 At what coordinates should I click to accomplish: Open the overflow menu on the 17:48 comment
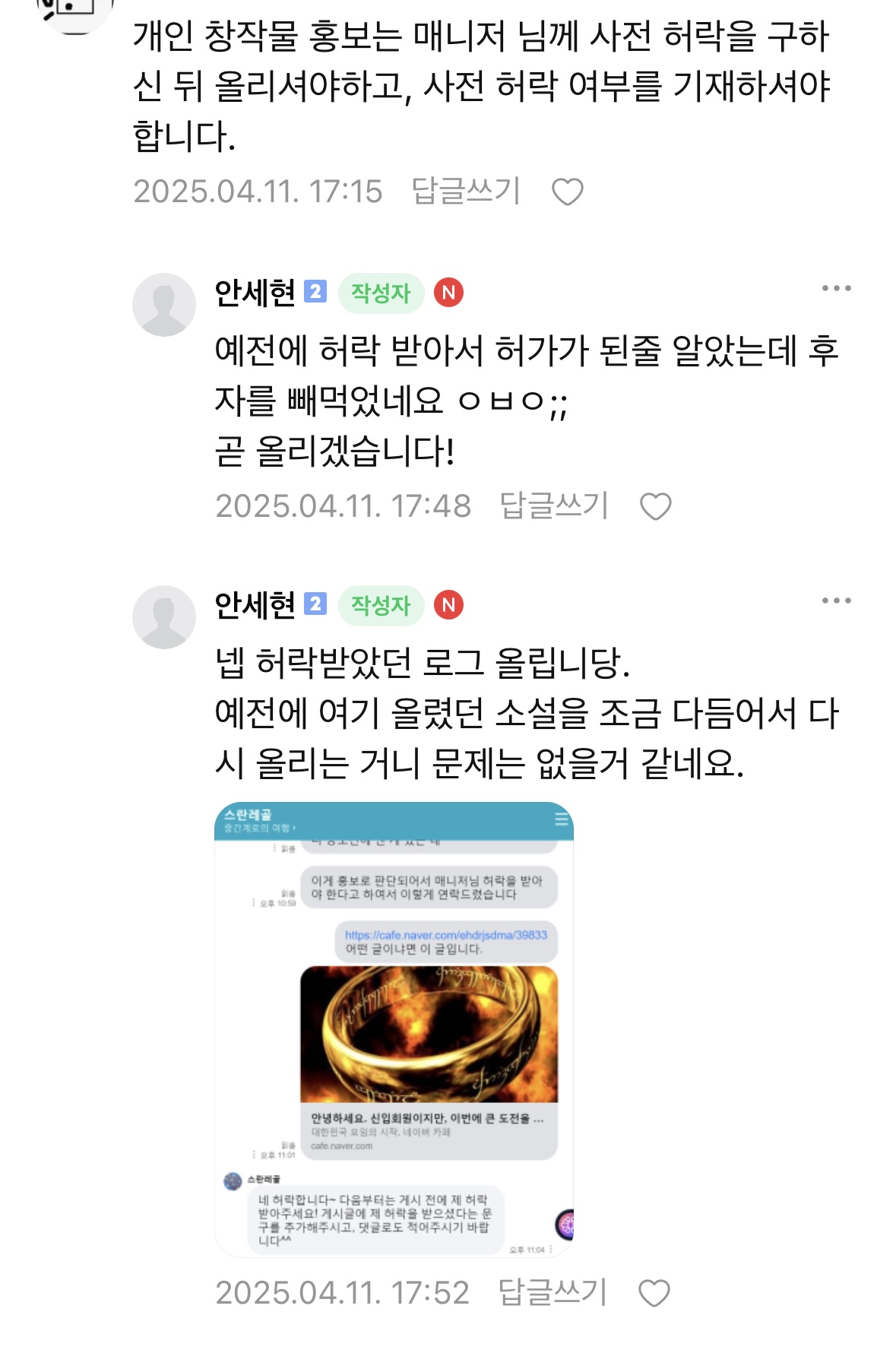836,288
